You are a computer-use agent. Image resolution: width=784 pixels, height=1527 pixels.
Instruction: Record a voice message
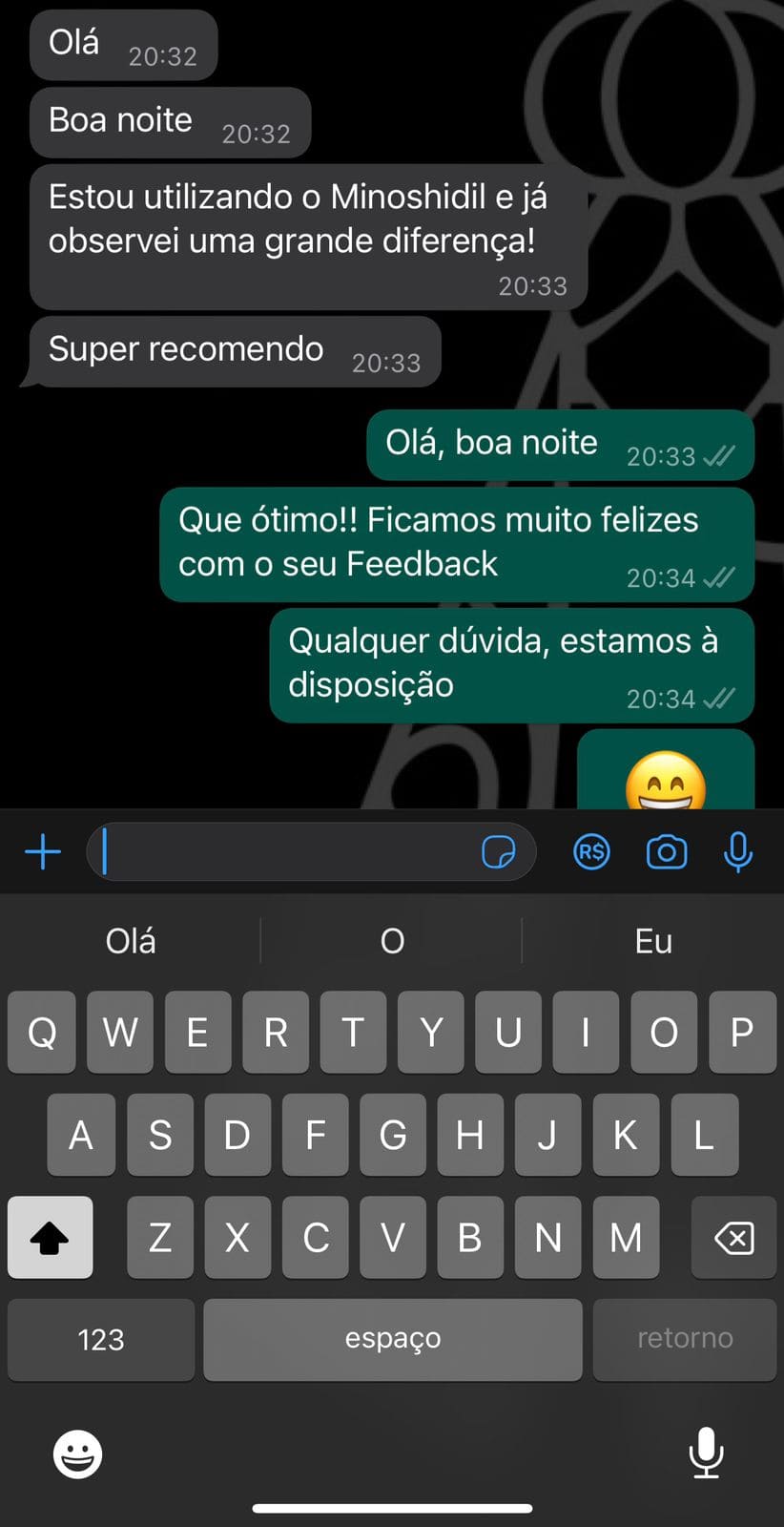click(x=738, y=851)
